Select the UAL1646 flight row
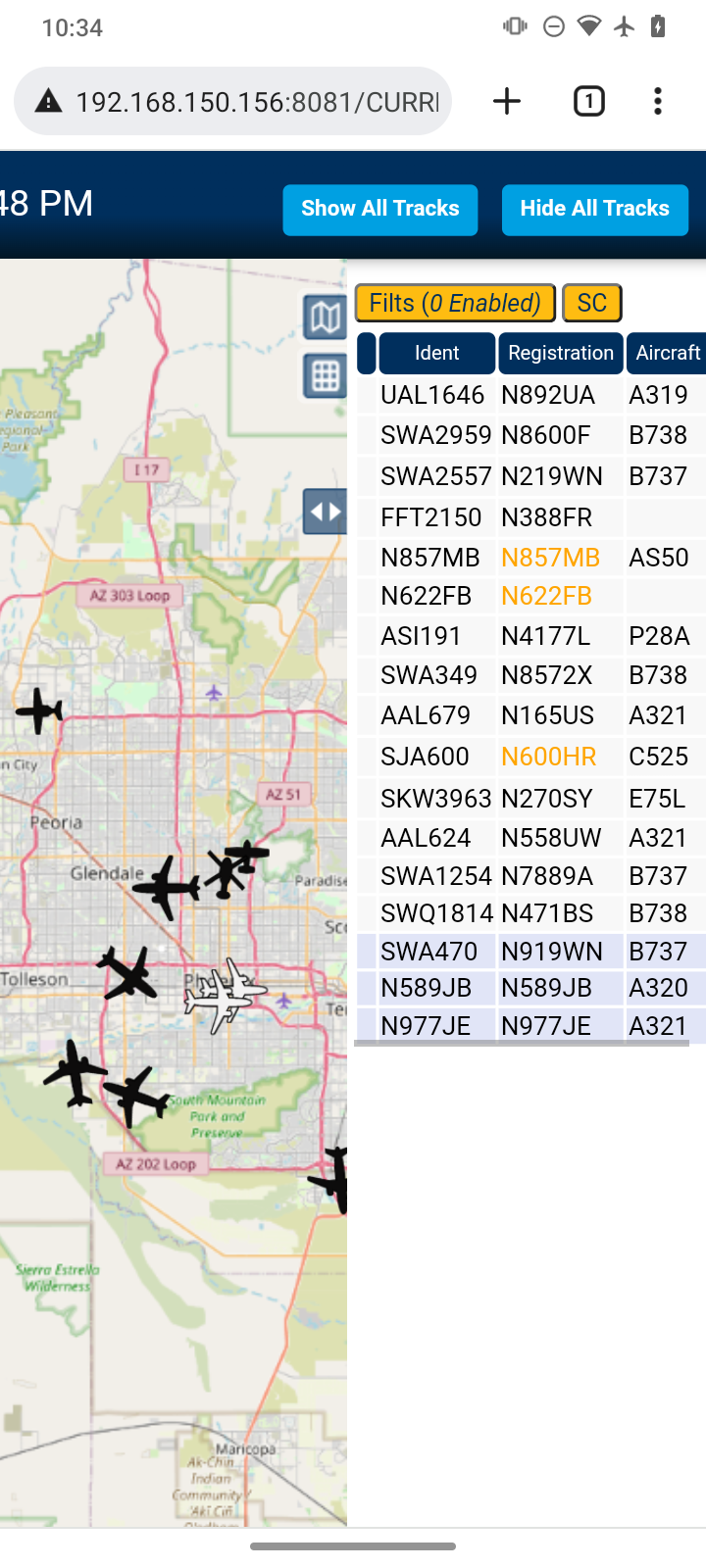Image resolution: width=706 pixels, height=1568 pixels. coord(530,395)
